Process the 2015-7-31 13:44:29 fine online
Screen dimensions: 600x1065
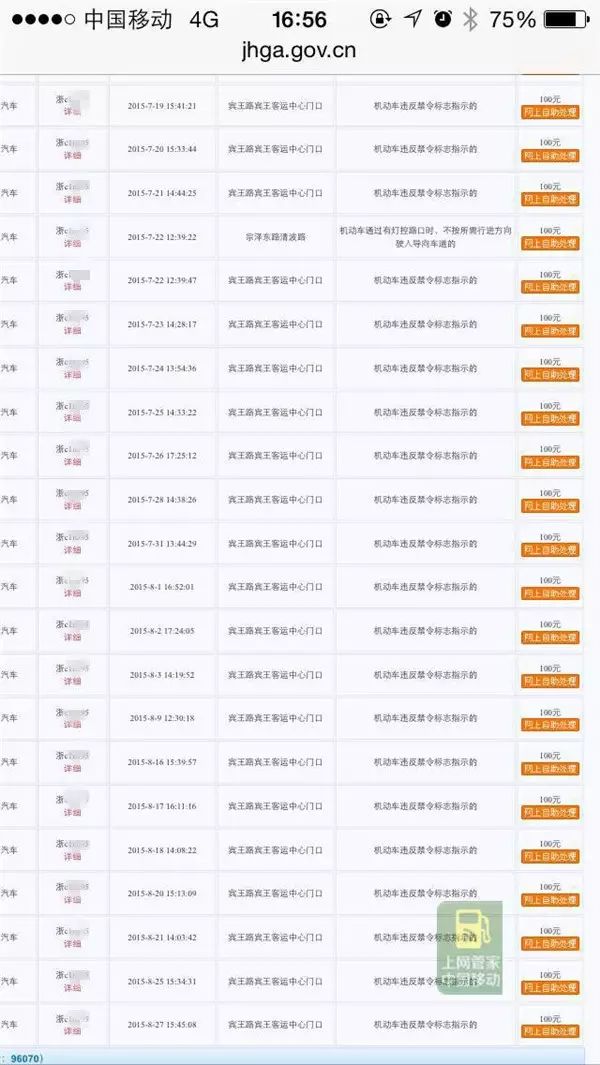[550, 550]
